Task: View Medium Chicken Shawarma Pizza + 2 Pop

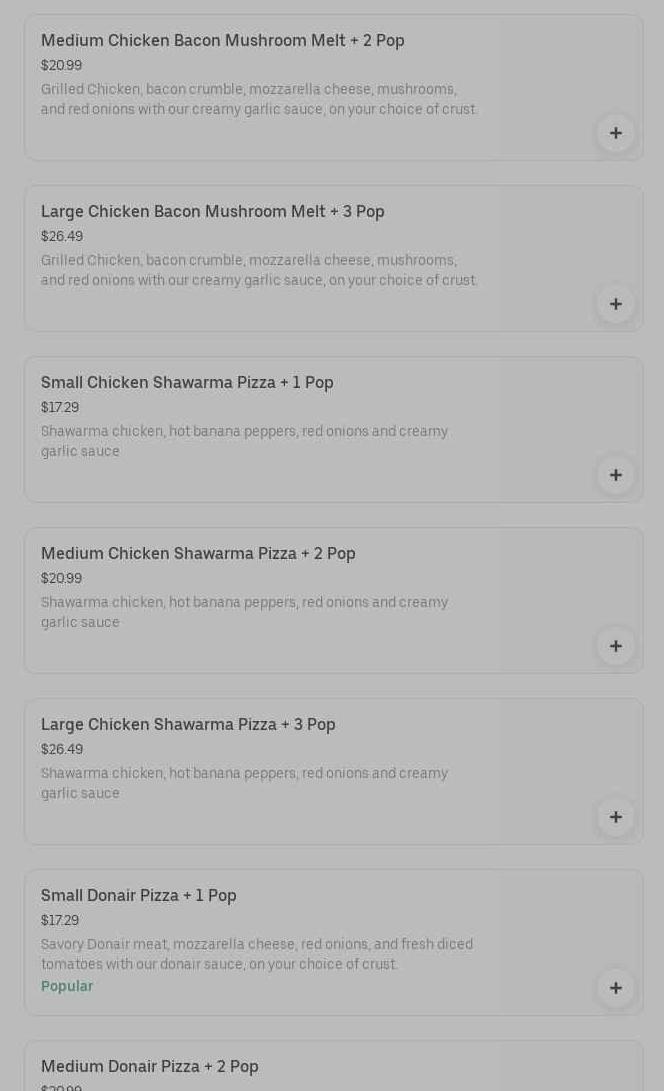Action: pos(198,554)
